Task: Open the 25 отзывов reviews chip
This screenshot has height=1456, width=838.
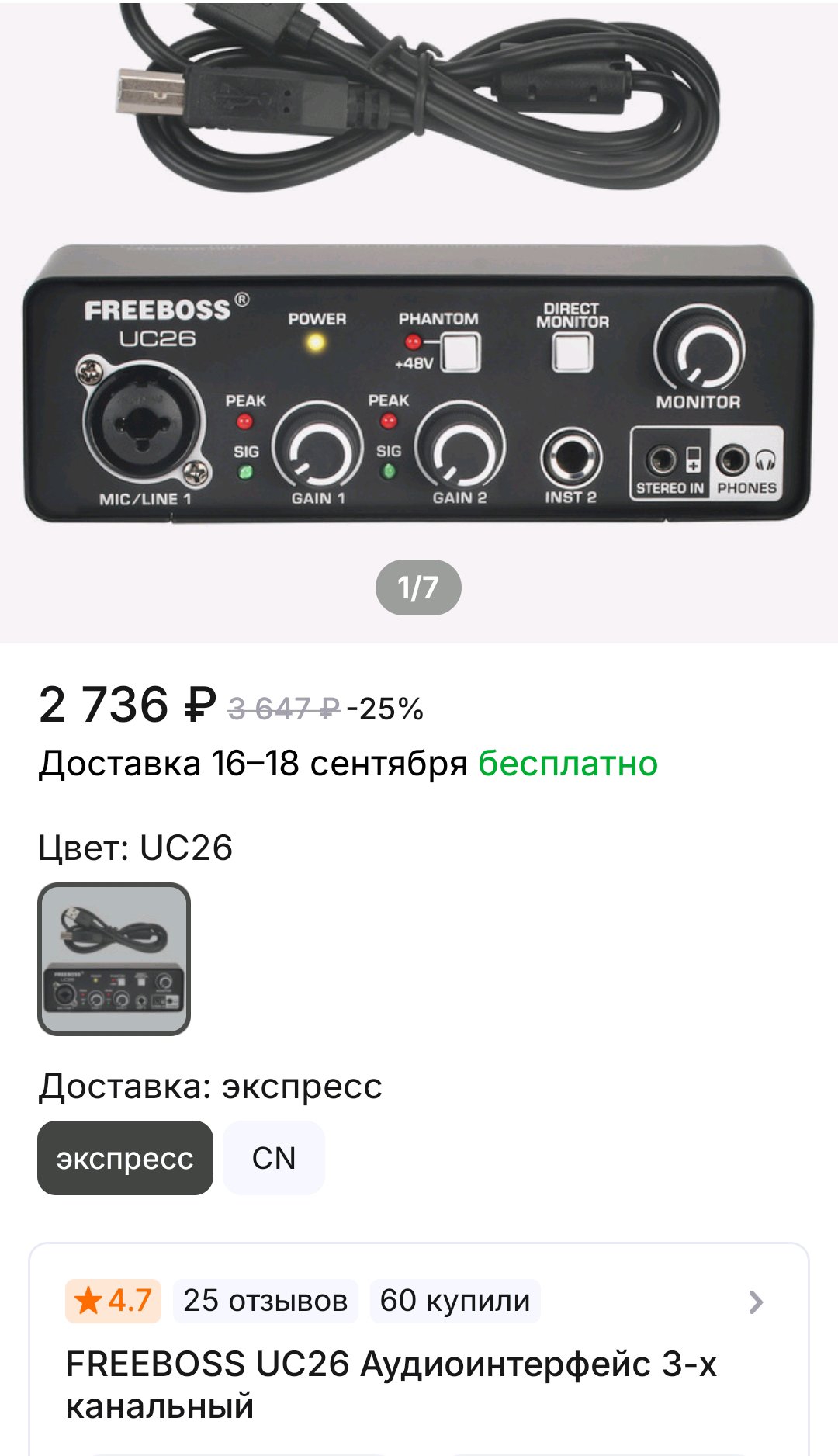Action: [x=265, y=1301]
